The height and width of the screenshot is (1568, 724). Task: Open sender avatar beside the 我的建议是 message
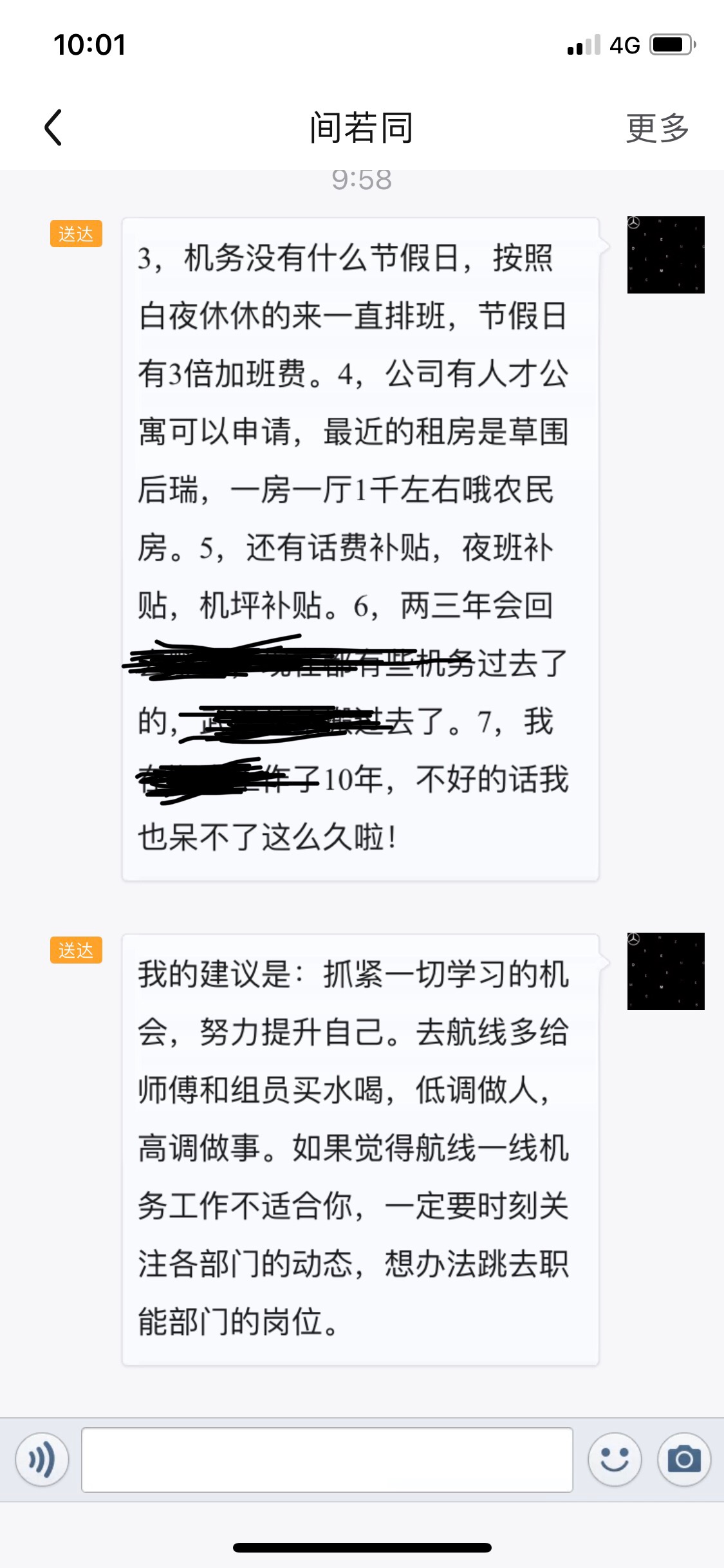(665, 971)
